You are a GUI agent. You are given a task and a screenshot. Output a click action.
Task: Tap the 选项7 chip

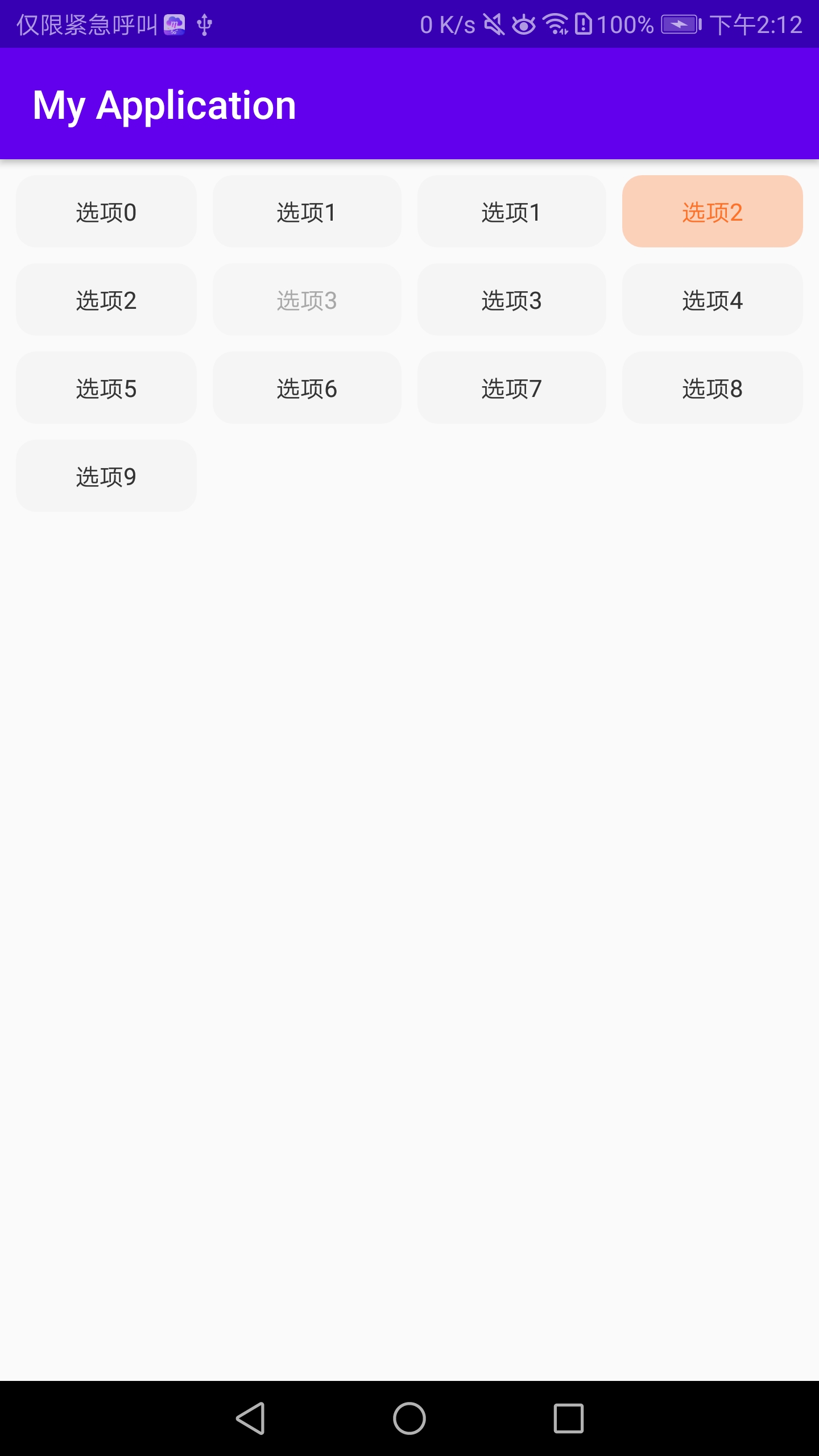(511, 388)
